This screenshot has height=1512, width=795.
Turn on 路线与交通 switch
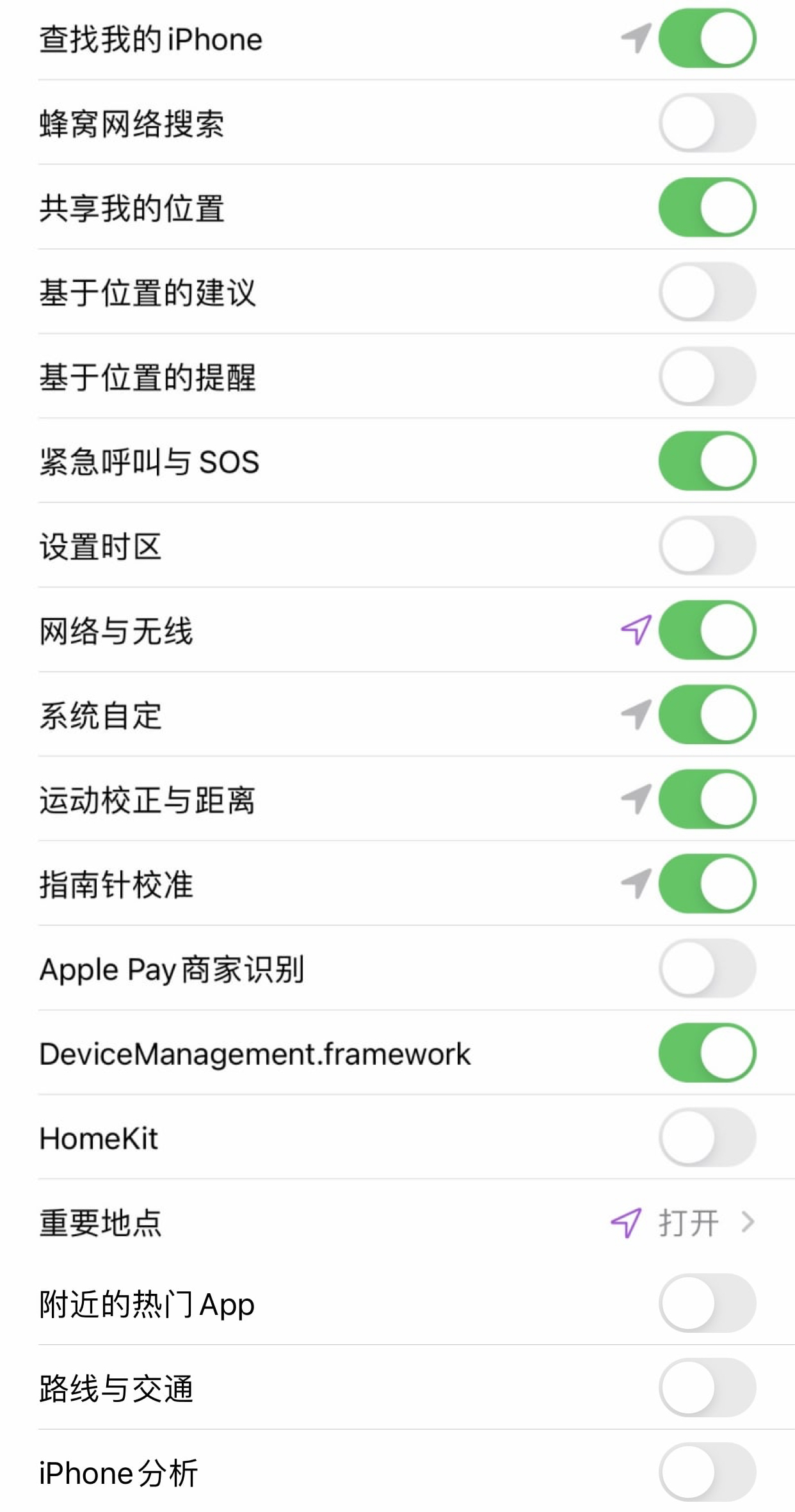click(x=707, y=1388)
